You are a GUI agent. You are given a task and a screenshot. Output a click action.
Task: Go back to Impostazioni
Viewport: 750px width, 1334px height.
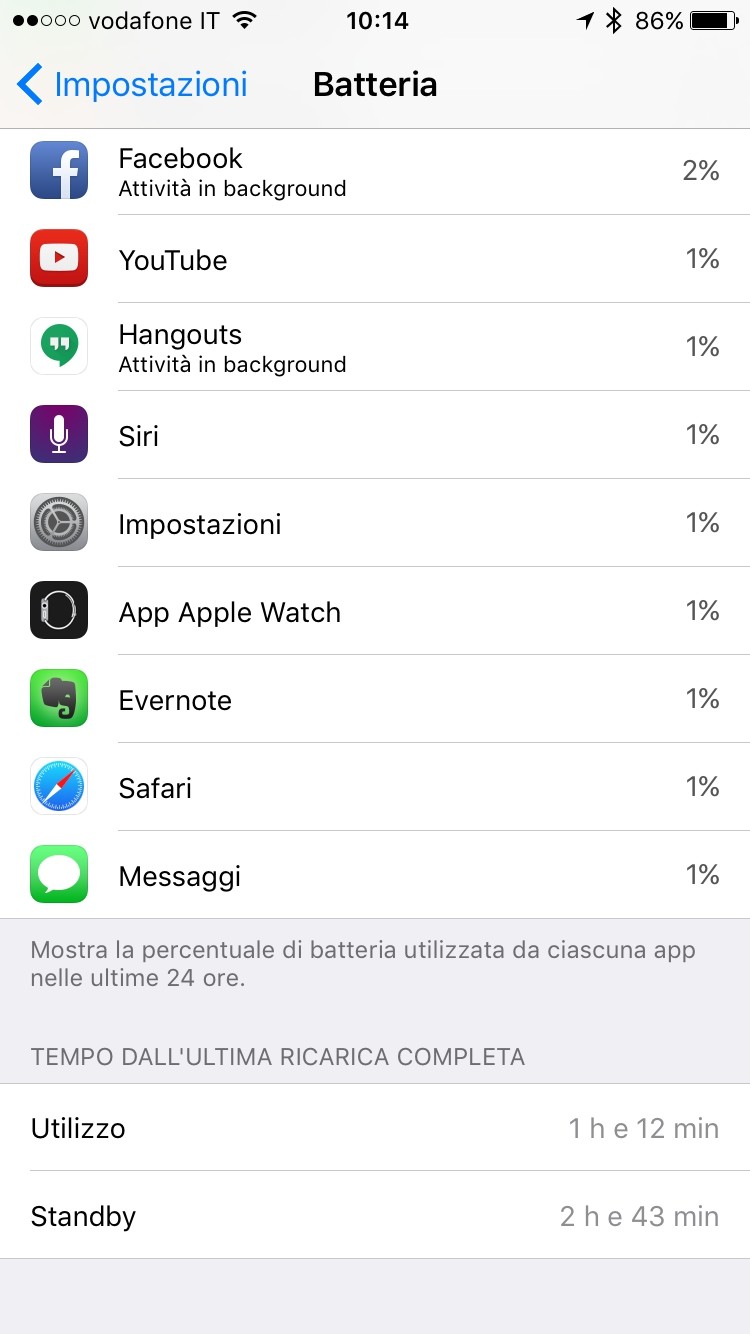click(x=132, y=85)
